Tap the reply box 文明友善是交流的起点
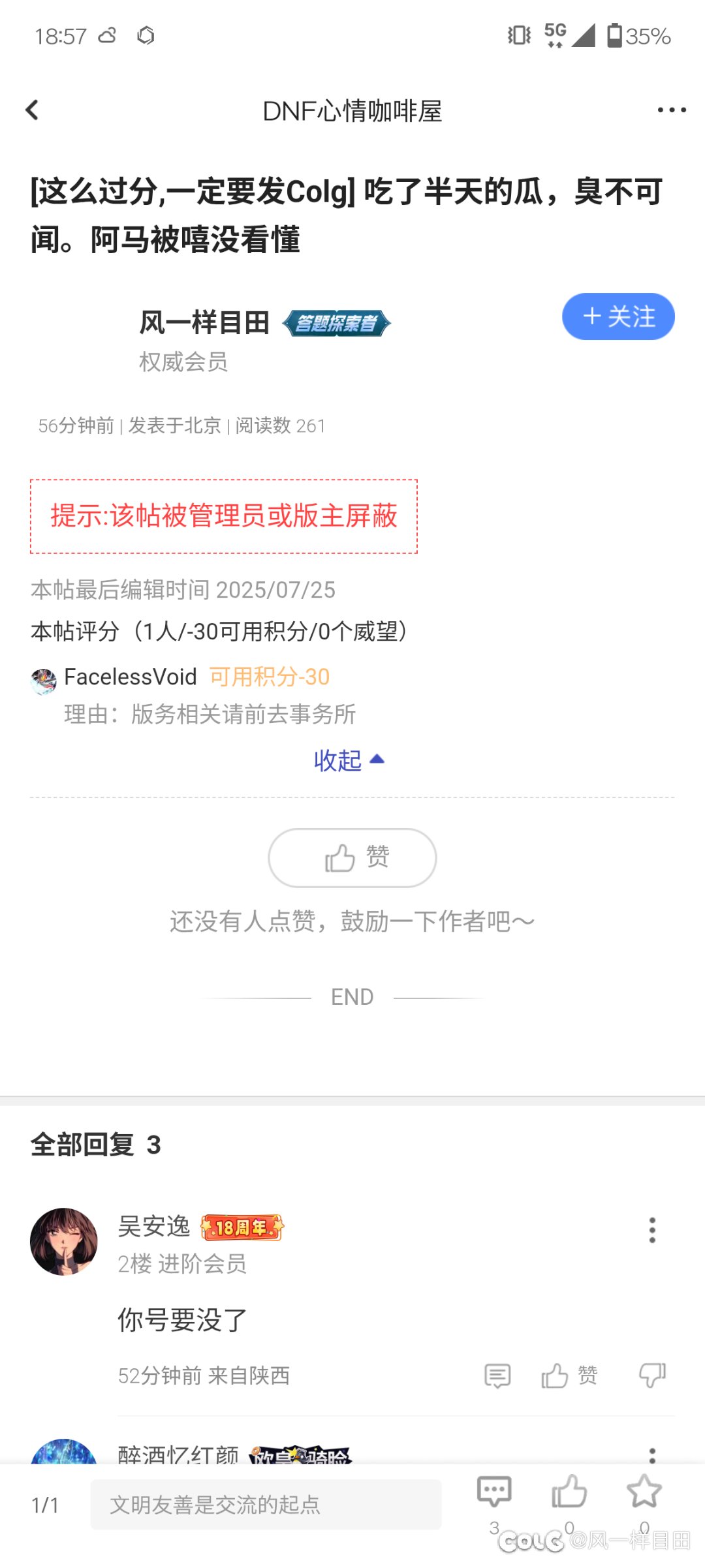This screenshot has height=1568, width=705. coord(266,1504)
